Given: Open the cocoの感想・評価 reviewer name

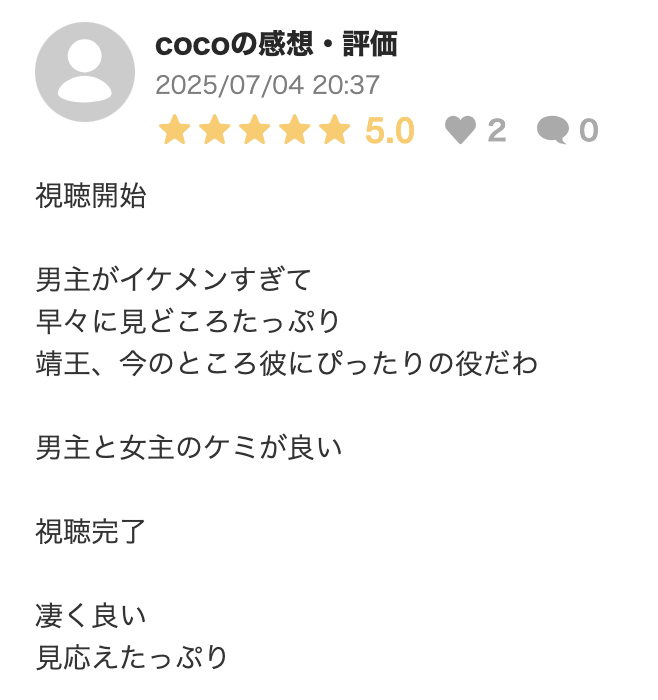Looking at the screenshot, I should (x=276, y=44).
